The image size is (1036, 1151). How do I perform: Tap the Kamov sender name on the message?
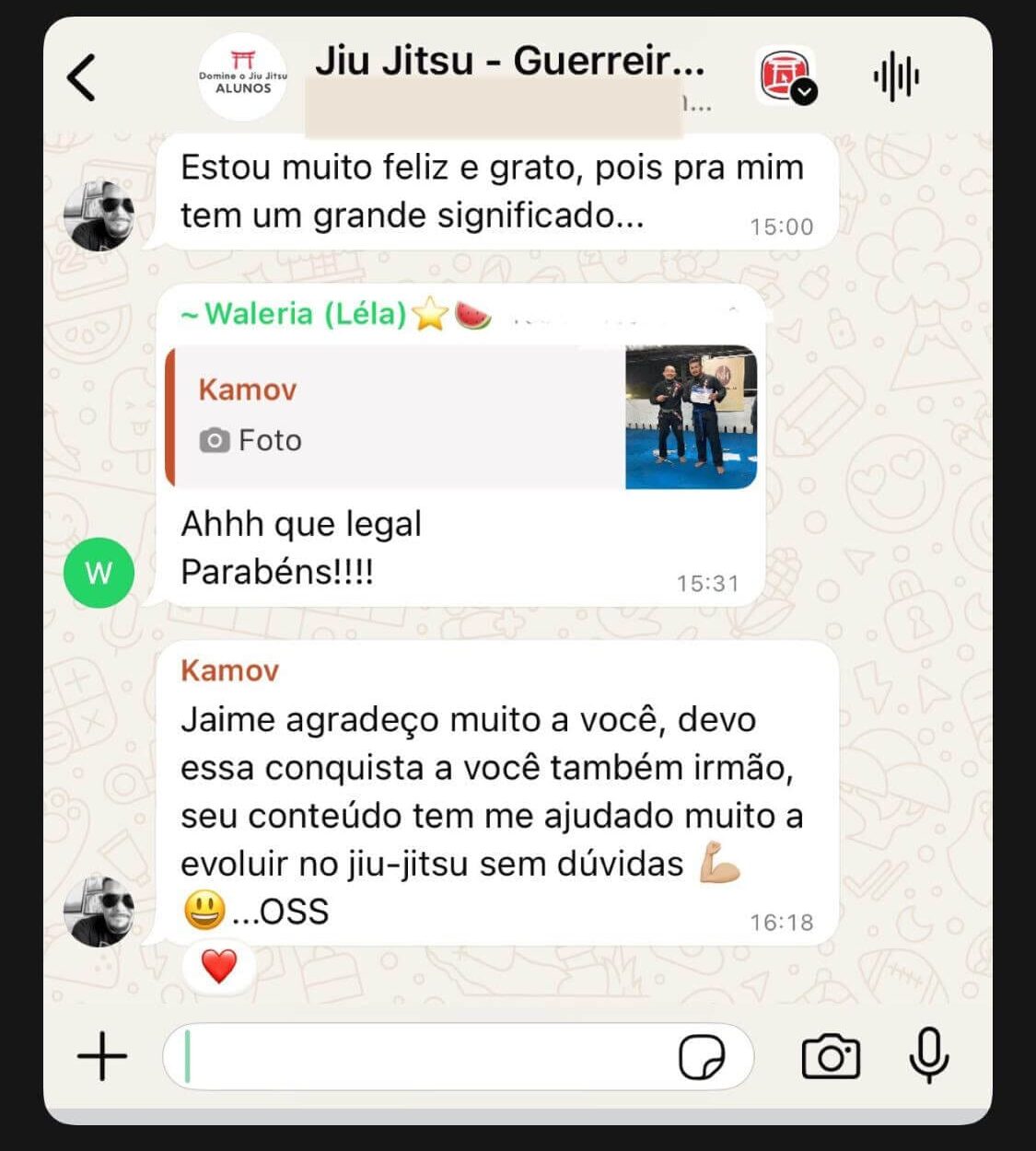(229, 671)
